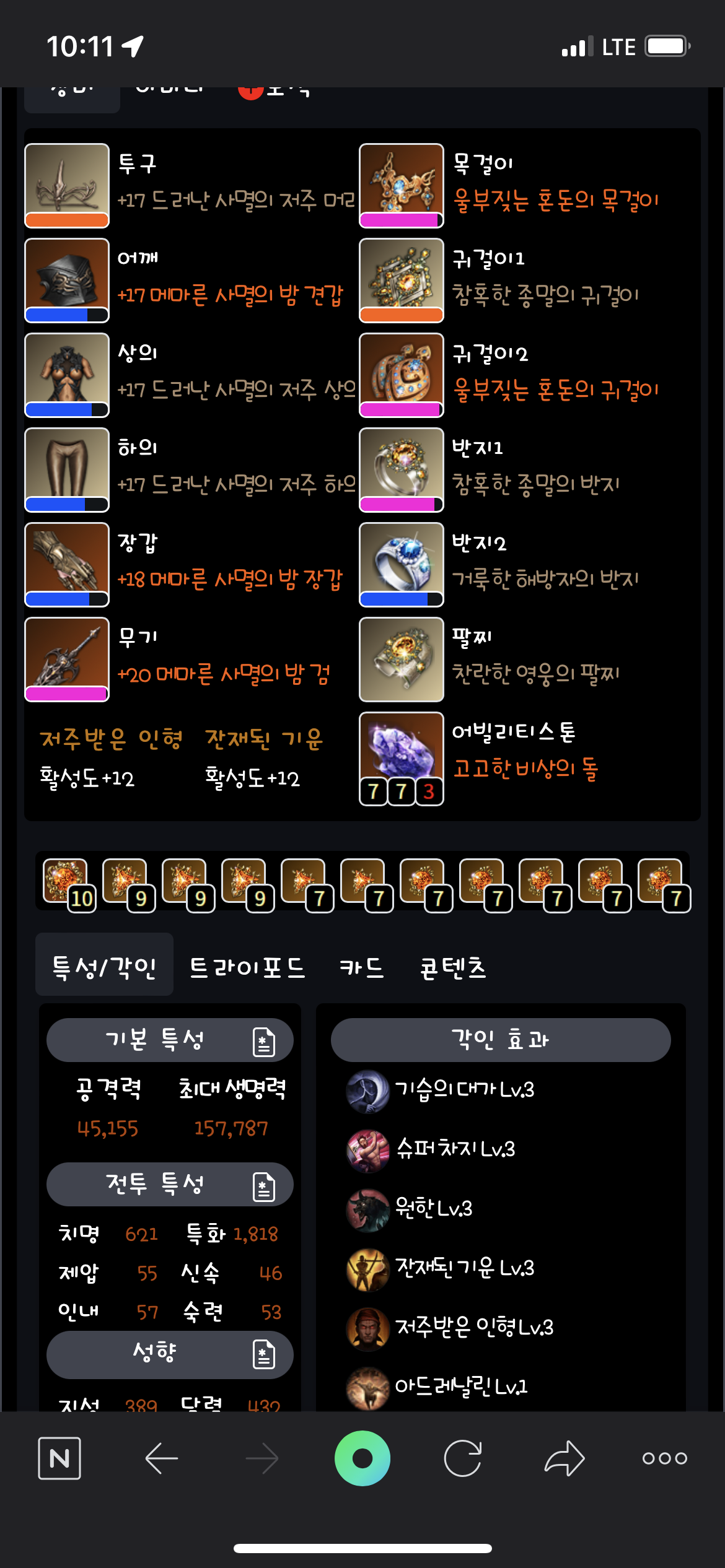View the 목걸이 necklace item icon

(x=402, y=185)
